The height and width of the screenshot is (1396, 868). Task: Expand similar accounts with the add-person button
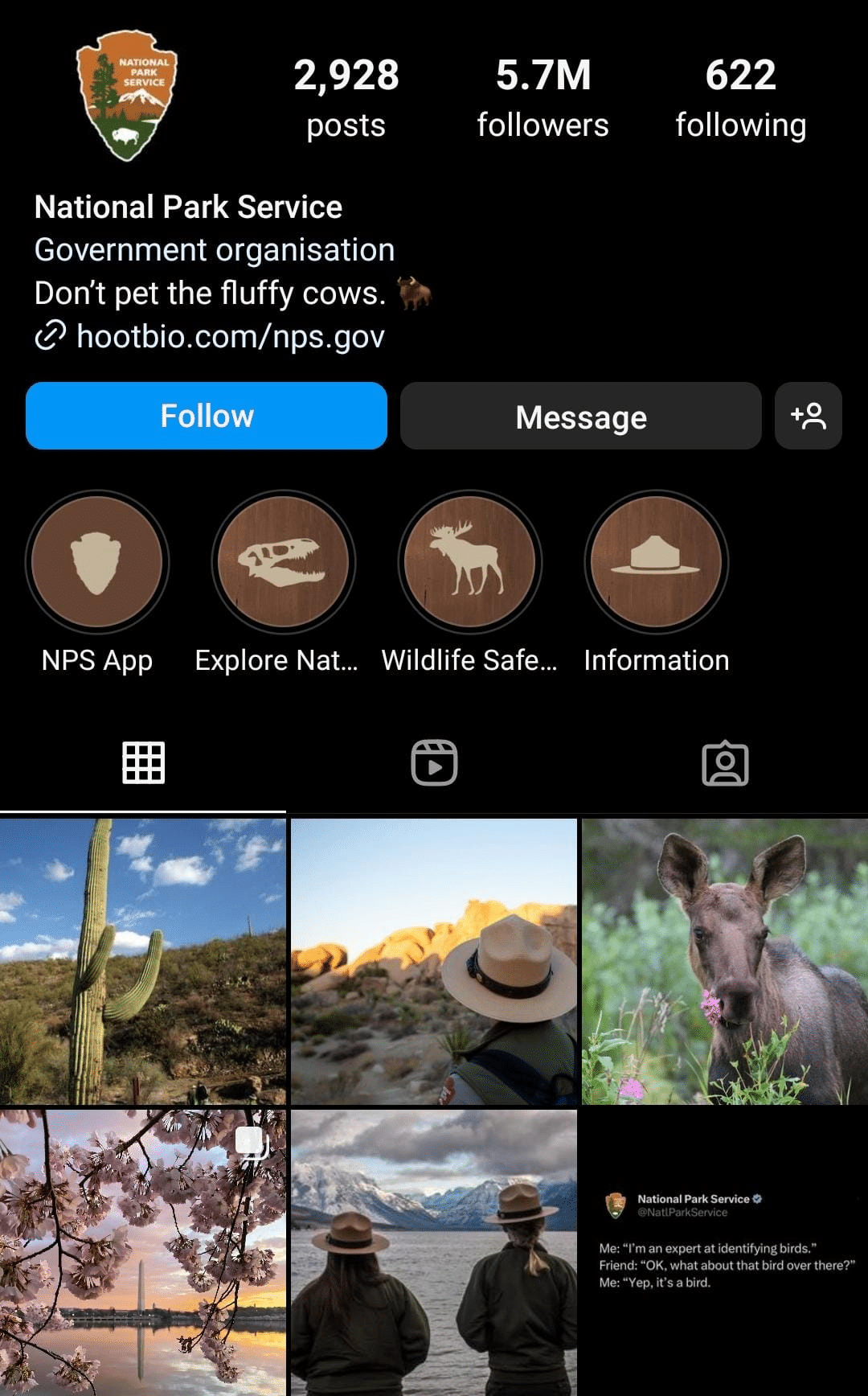coord(809,416)
